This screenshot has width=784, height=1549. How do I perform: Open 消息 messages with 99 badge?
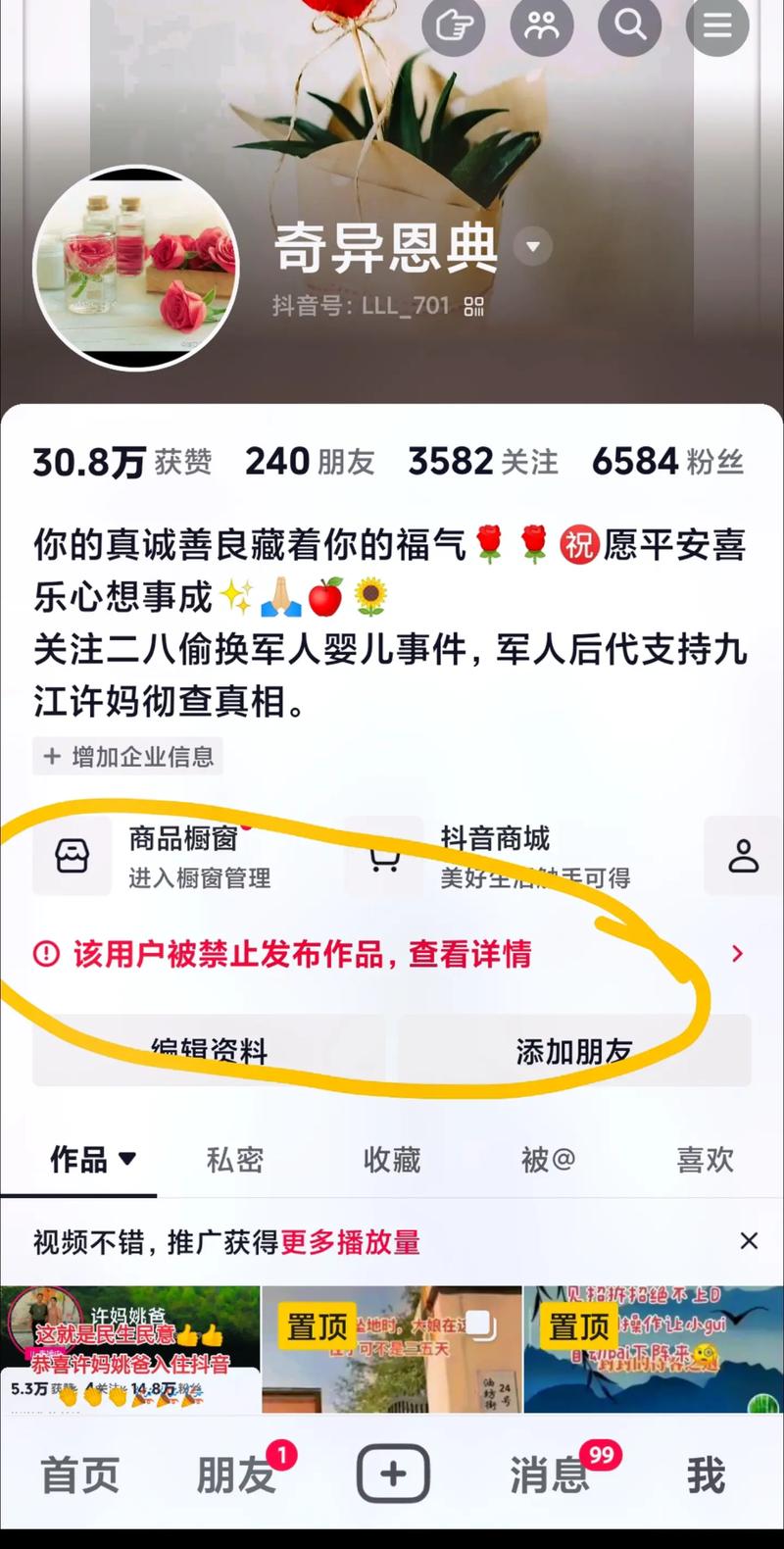click(x=551, y=1474)
